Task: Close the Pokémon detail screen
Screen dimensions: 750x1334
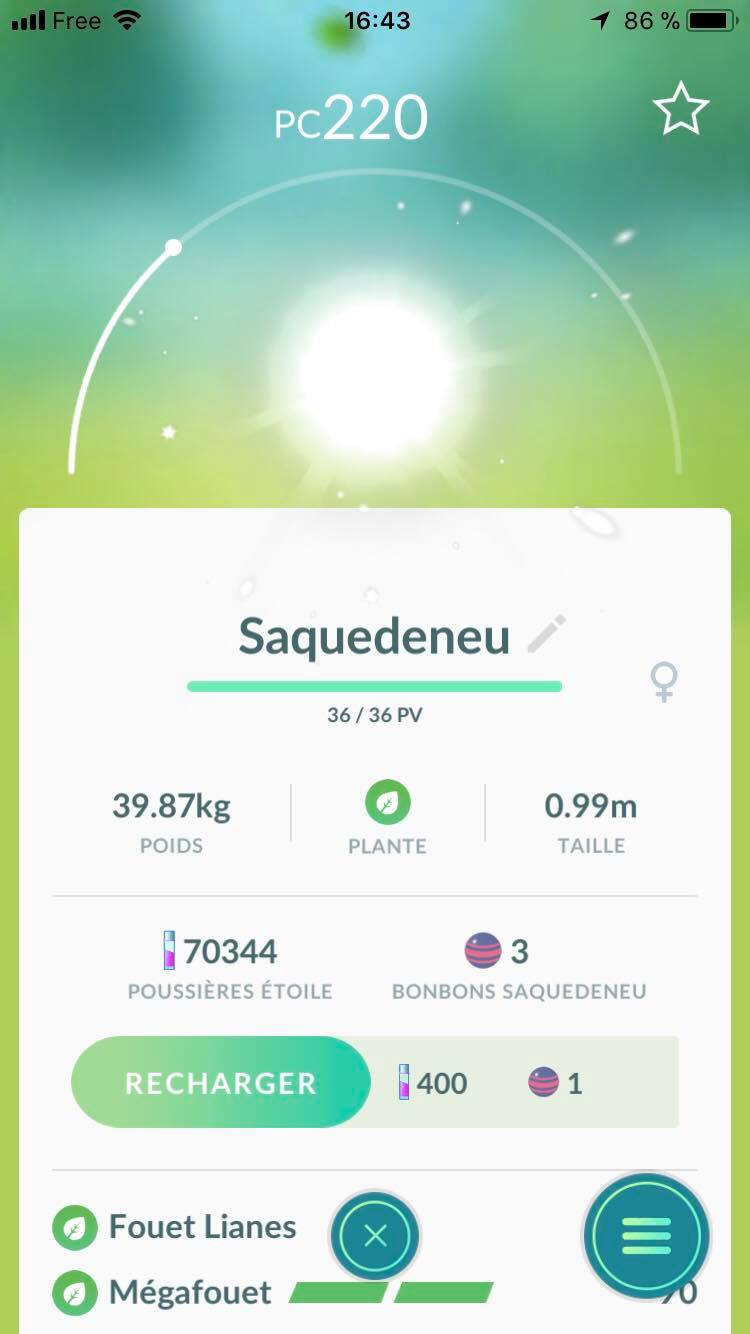Action: pos(375,1236)
